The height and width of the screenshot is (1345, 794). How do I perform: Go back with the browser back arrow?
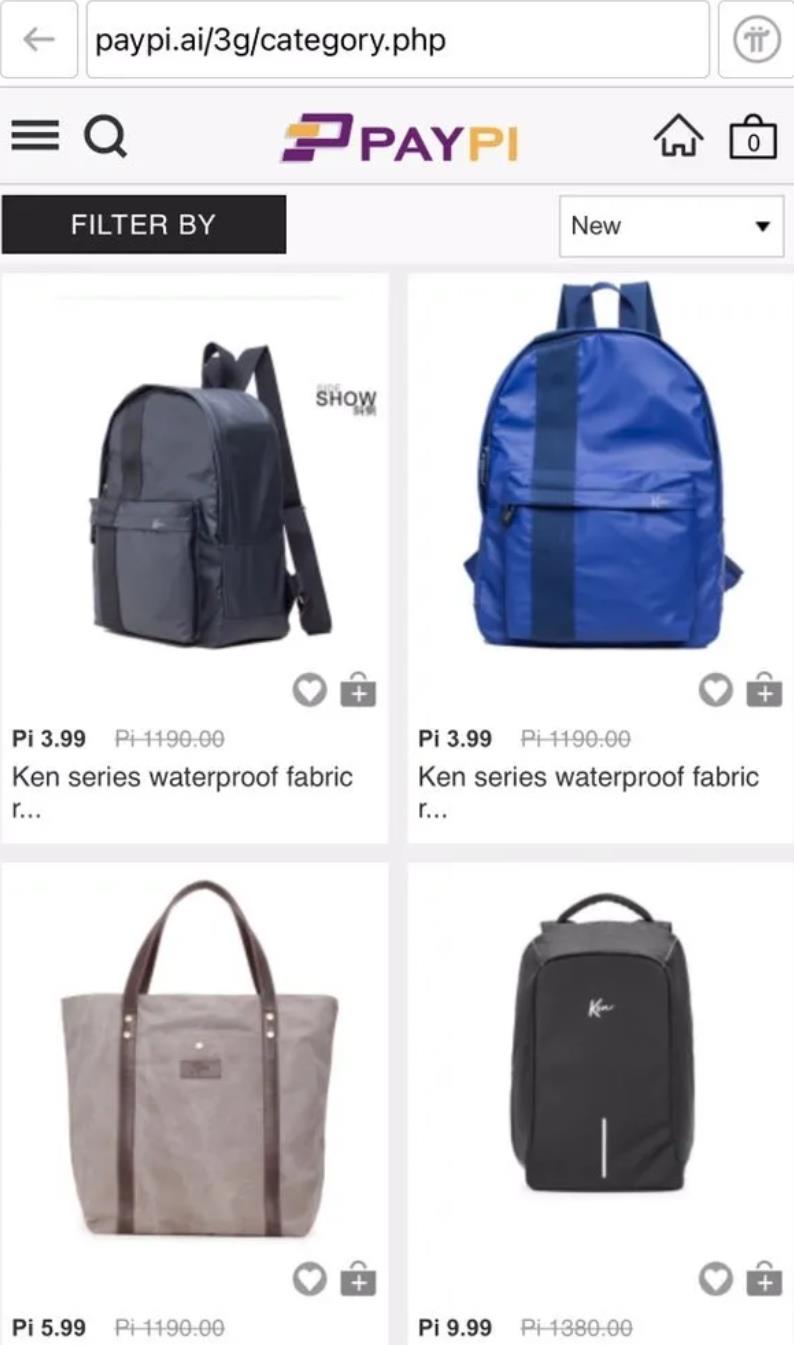[x=39, y=40]
